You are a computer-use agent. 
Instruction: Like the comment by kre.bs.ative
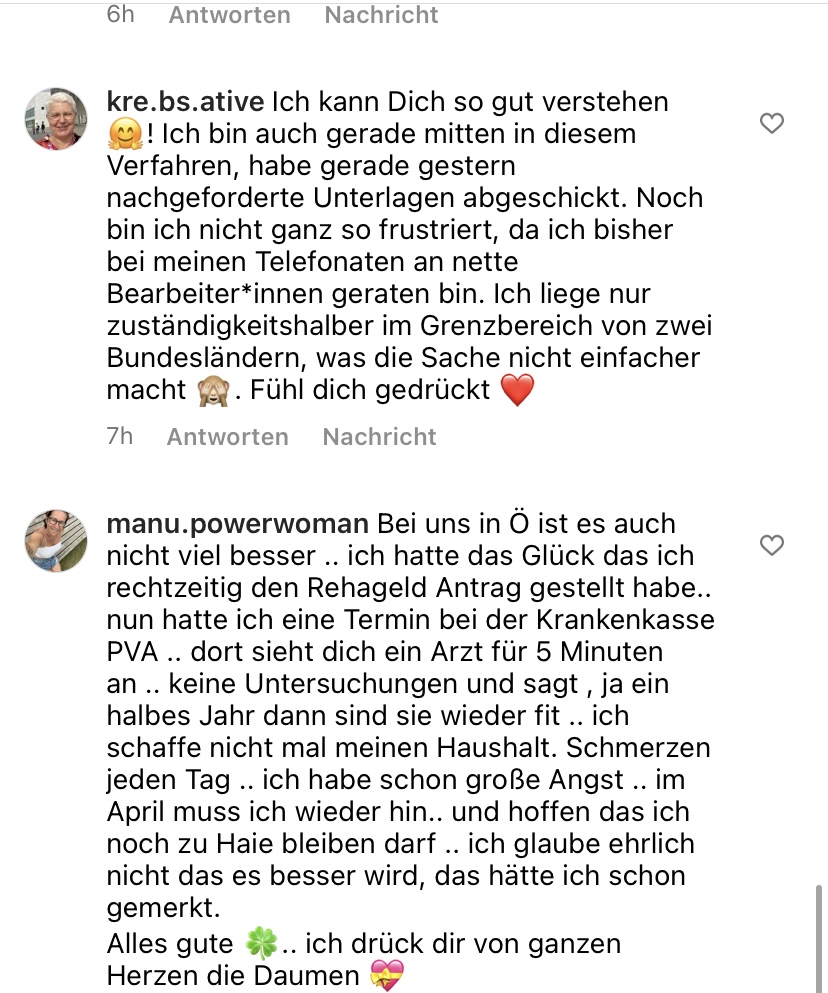point(772,123)
